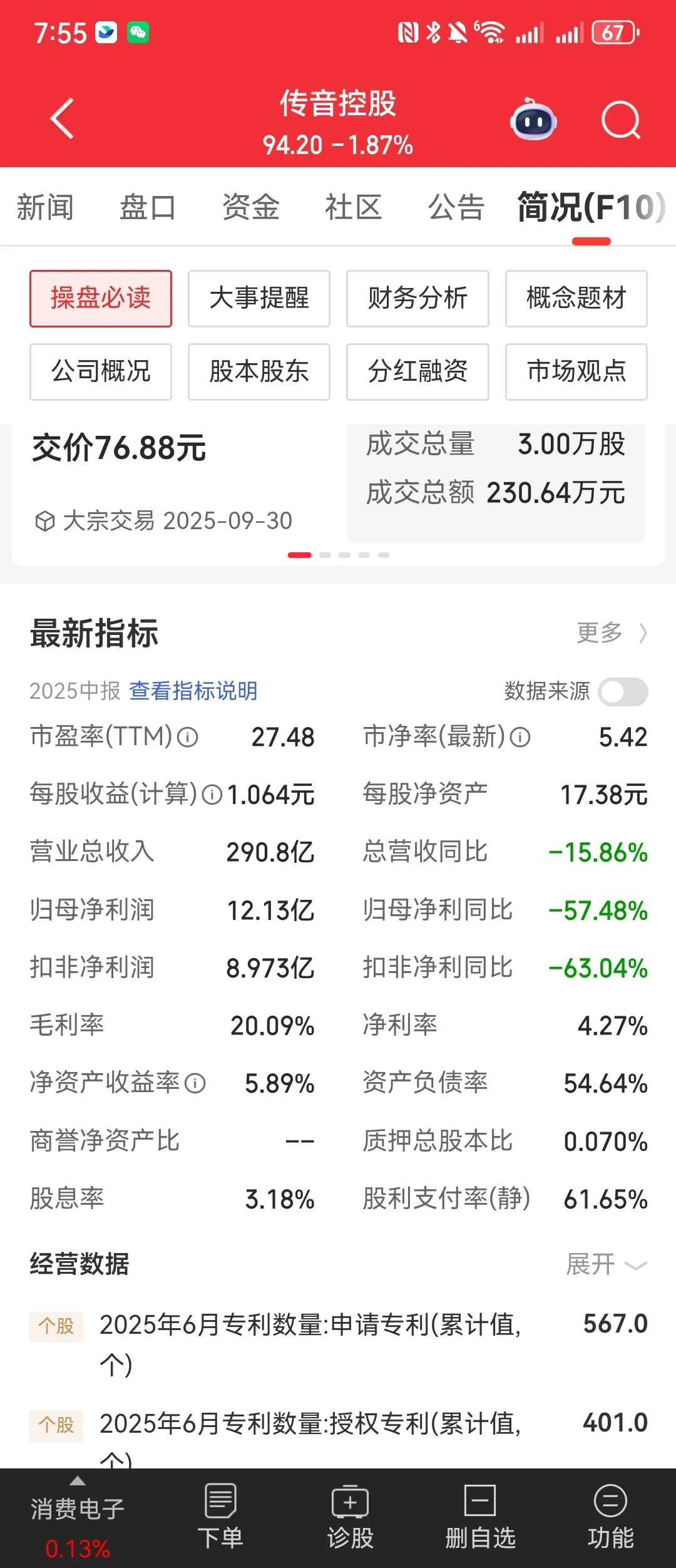
Task: Go back with the top-left arrow
Action: click(63, 118)
